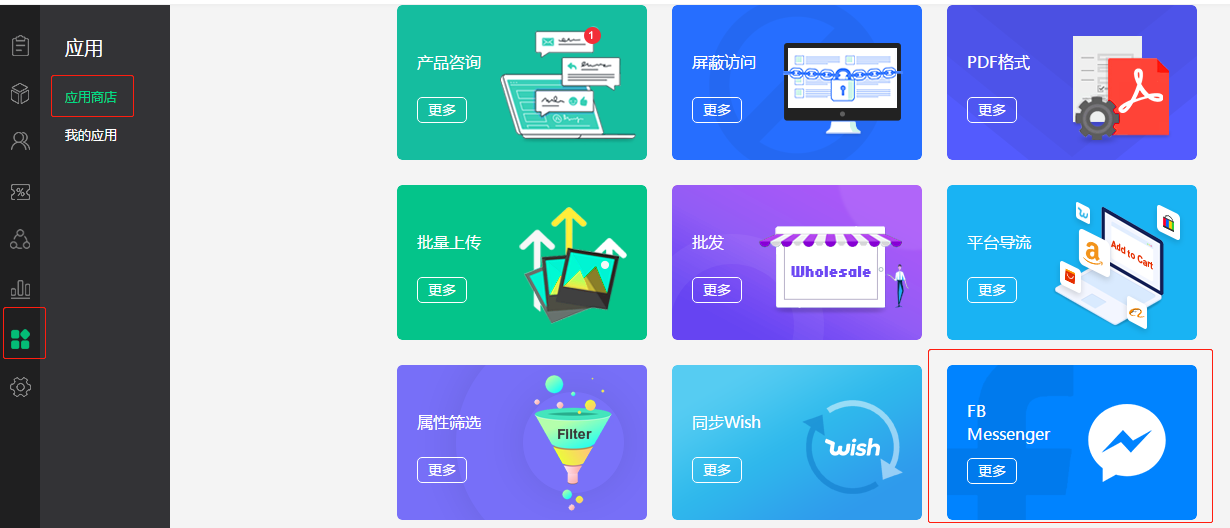Select 应用商店 in the side menu
Image resolution: width=1230 pixels, height=528 pixels.
click(x=91, y=97)
